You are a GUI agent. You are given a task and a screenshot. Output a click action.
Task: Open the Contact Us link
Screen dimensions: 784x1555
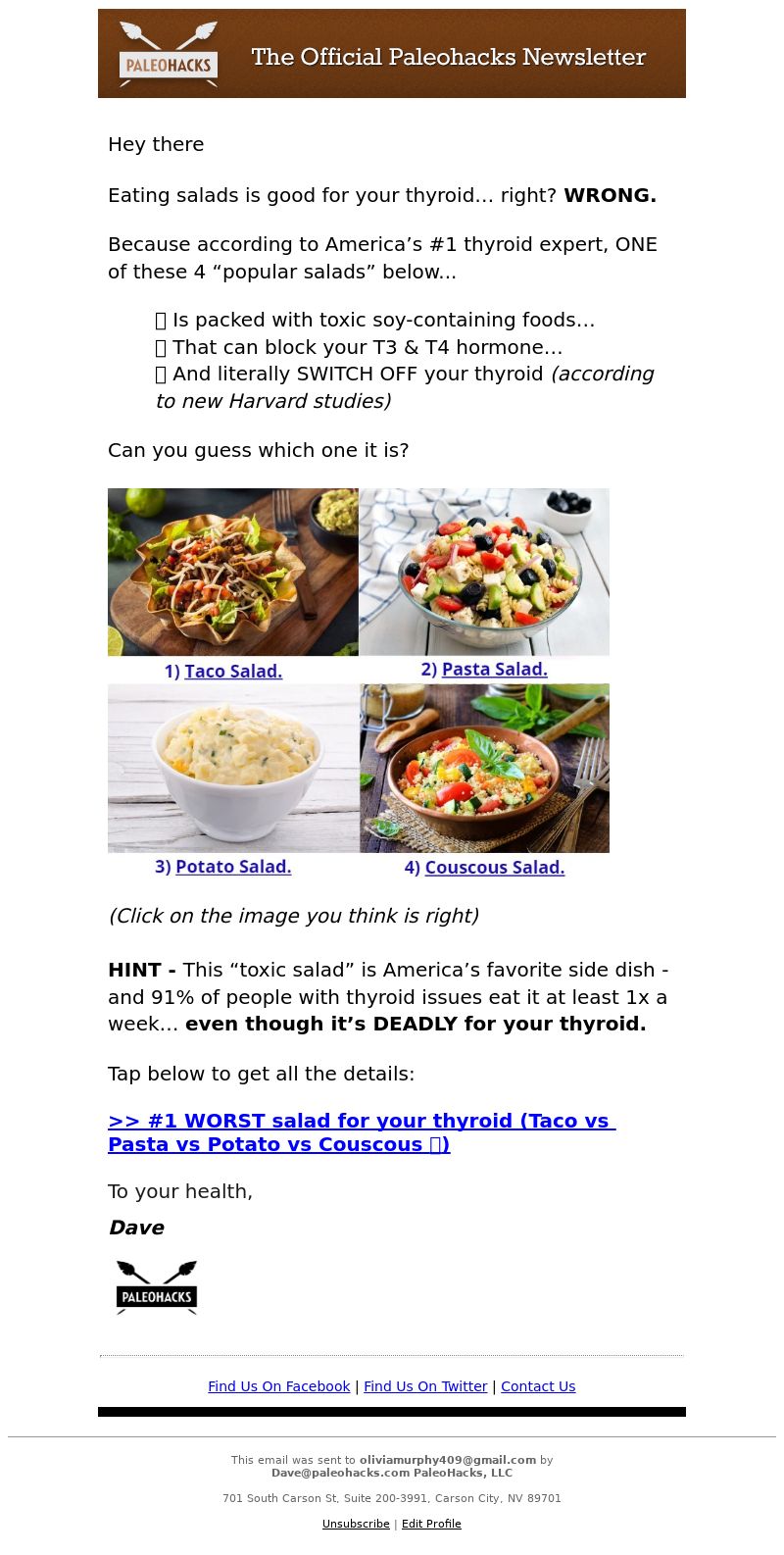[x=538, y=1386]
